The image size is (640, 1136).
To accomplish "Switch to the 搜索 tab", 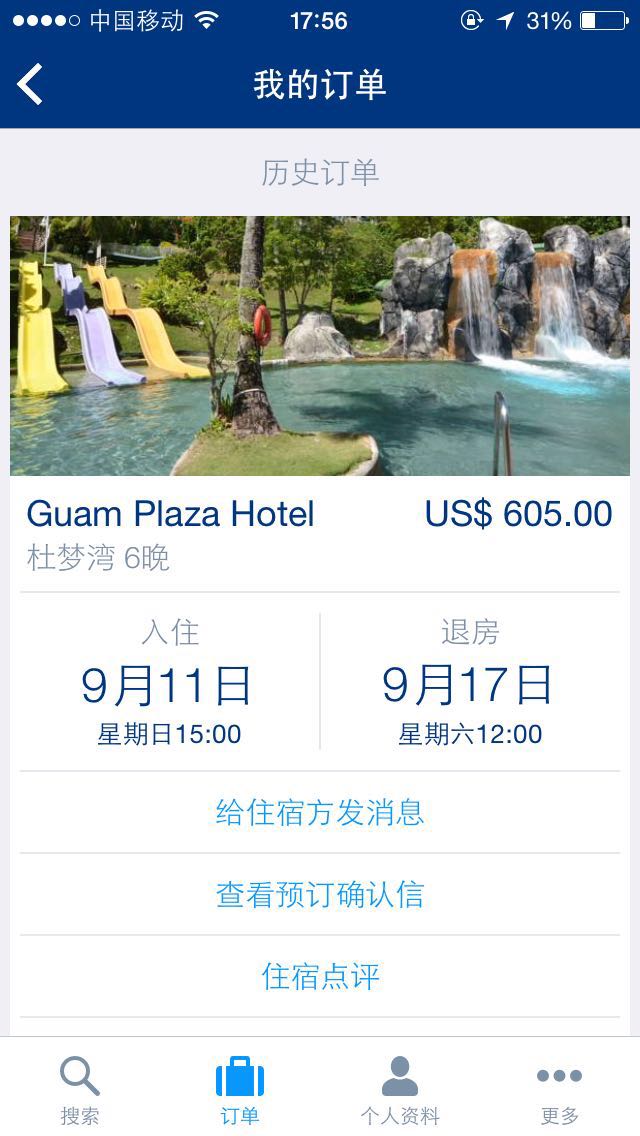I will click(80, 1088).
